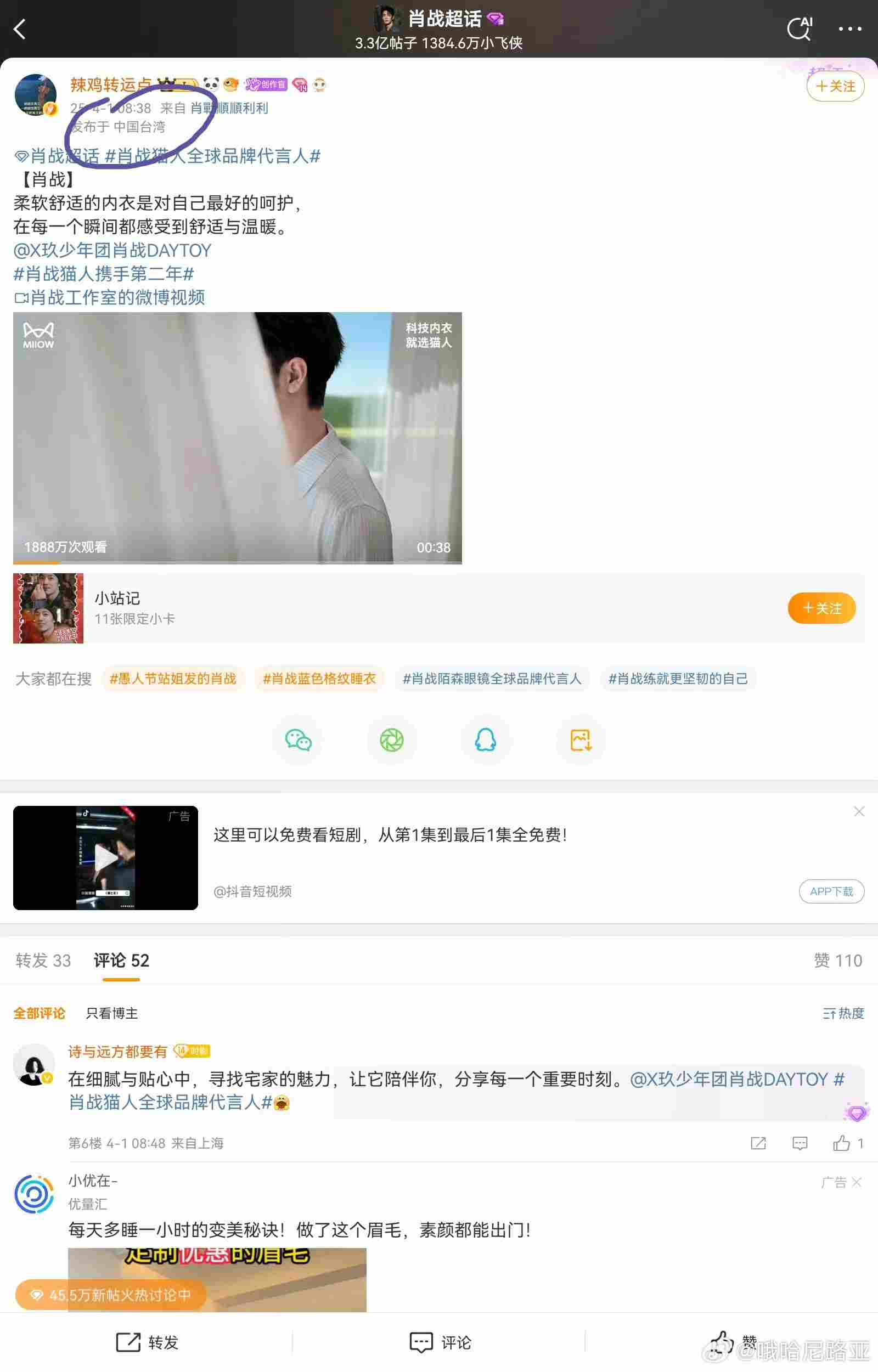This screenshot has width=878, height=1372.
Task: Tap the APP下载 button
Action: 831,891
